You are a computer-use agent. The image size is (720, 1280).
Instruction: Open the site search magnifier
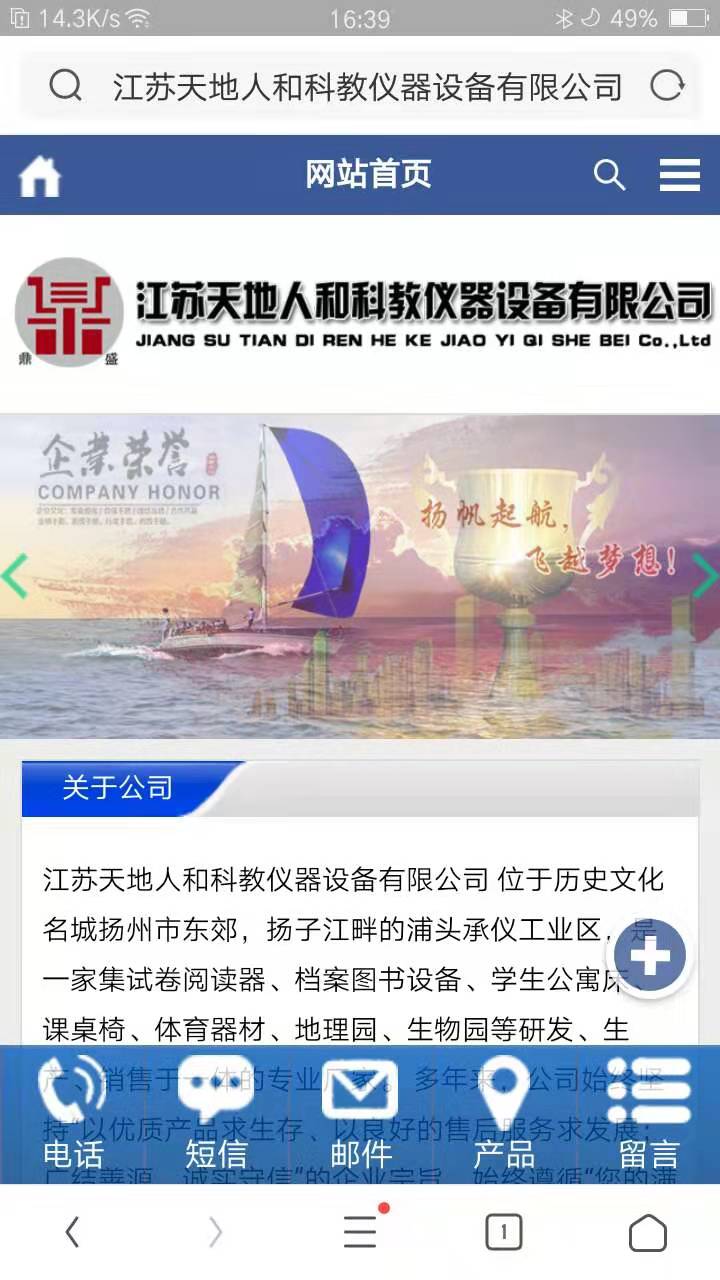point(609,175)
